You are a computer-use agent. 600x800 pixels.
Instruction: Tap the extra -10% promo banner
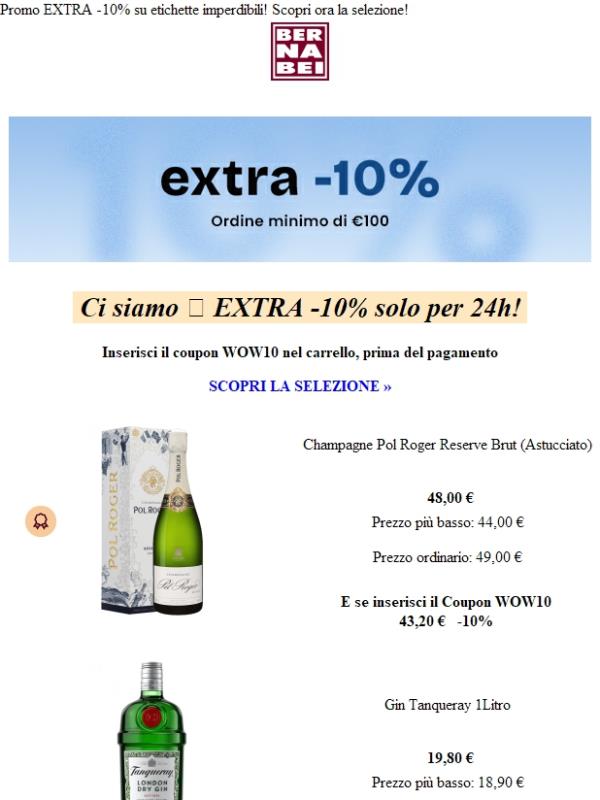(x=300, y=190)
